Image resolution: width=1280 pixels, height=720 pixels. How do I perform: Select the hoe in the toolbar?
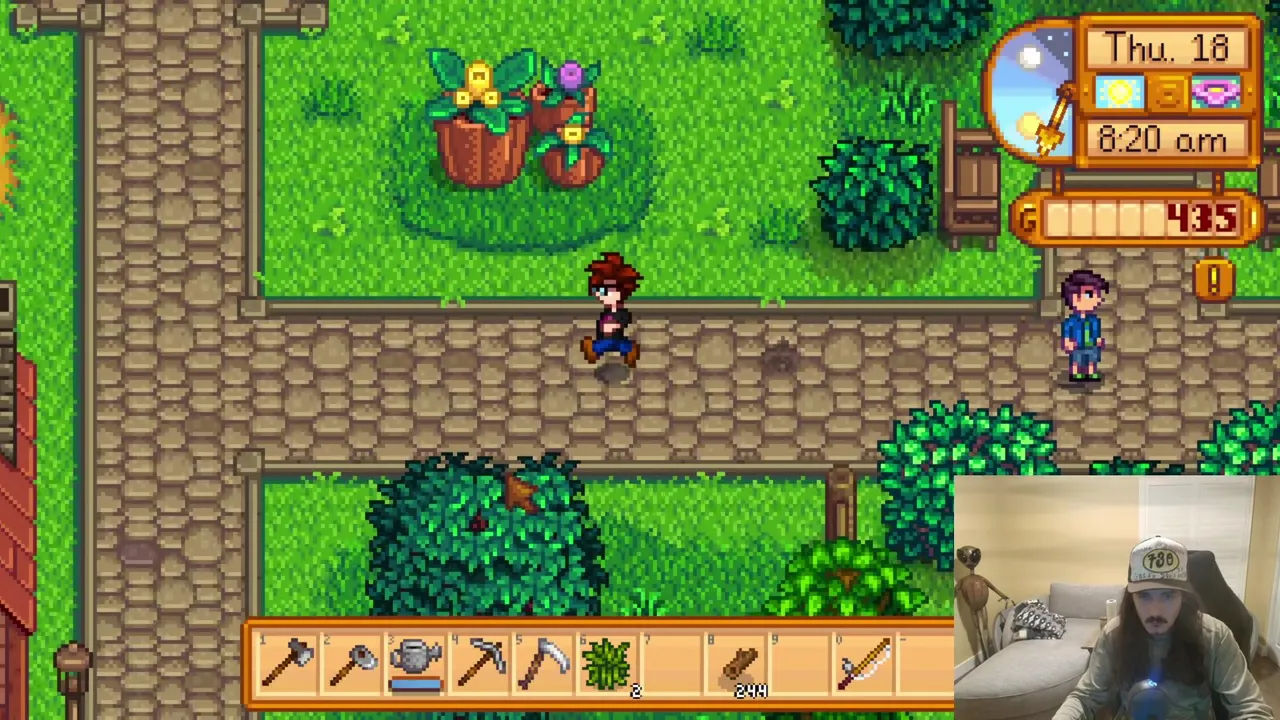pos(351,662)
